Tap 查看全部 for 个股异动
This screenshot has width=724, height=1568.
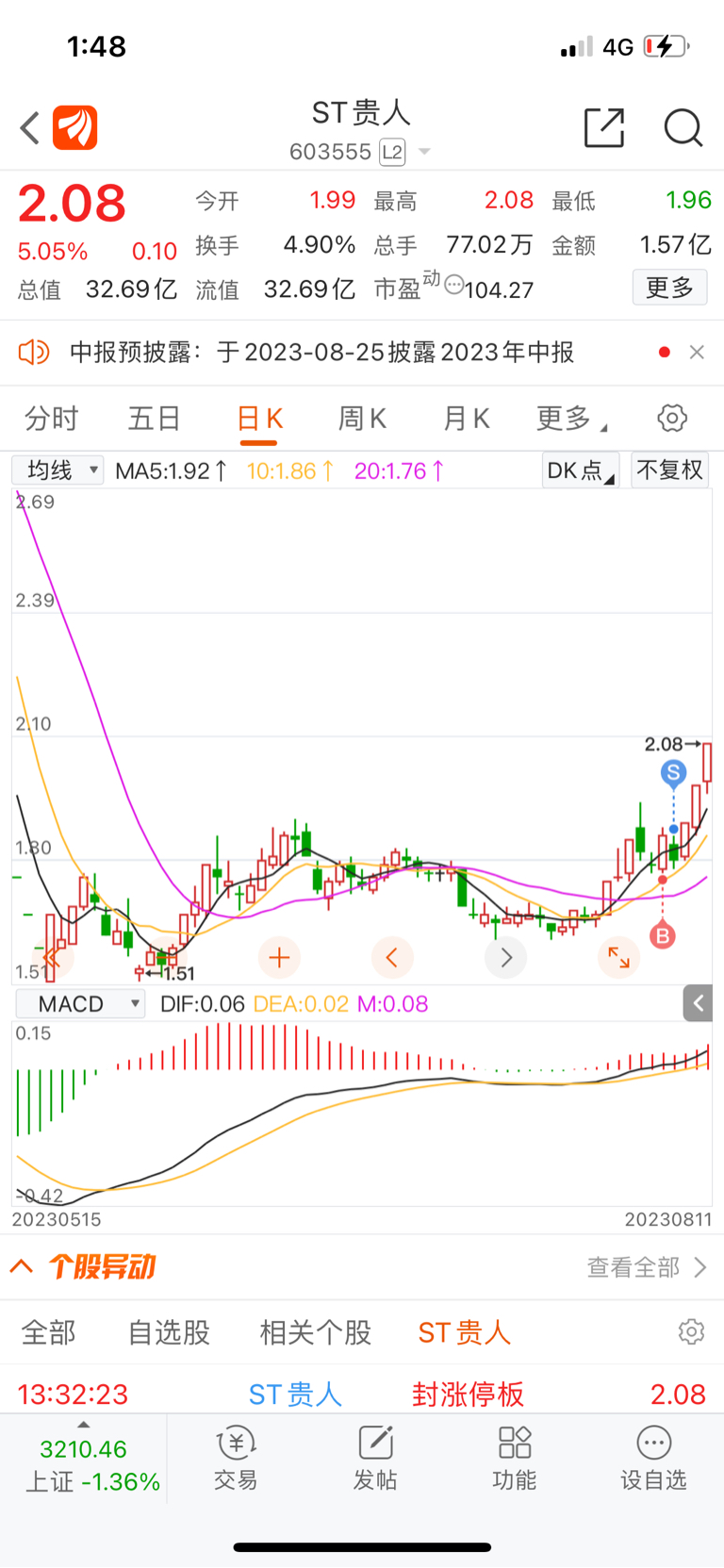[647, 1267]
